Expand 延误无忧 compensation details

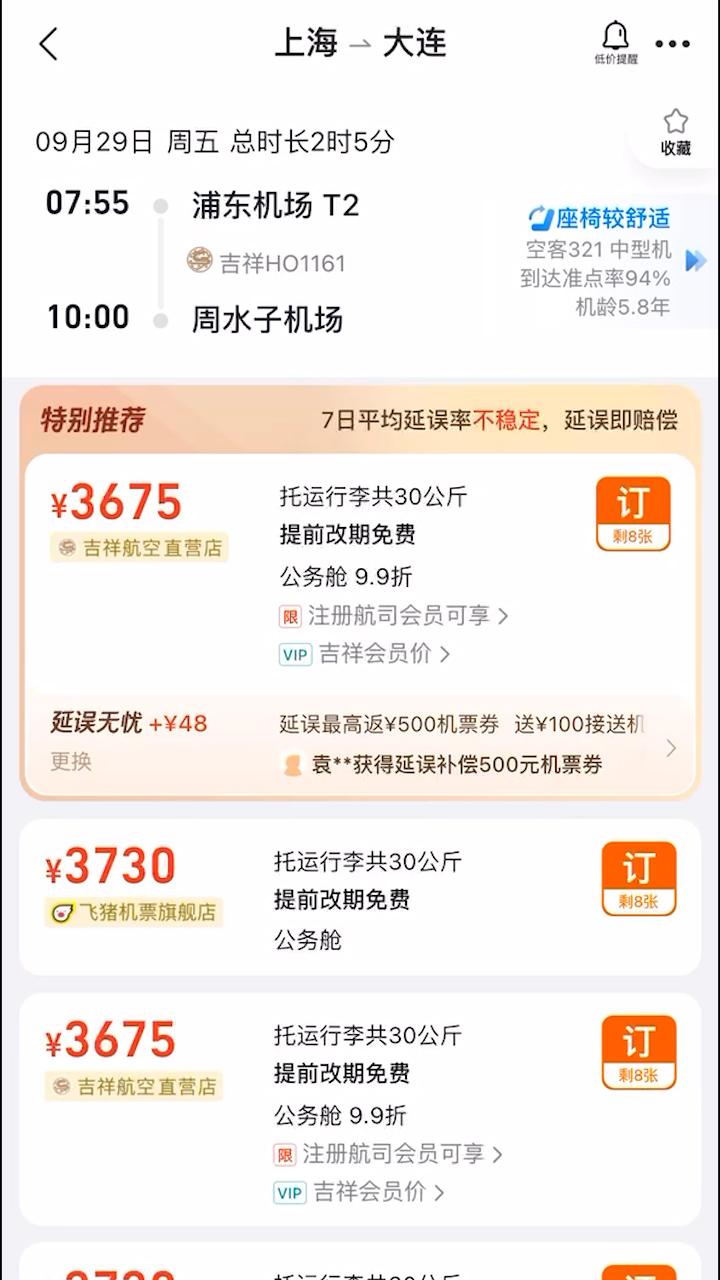[670, 748]
